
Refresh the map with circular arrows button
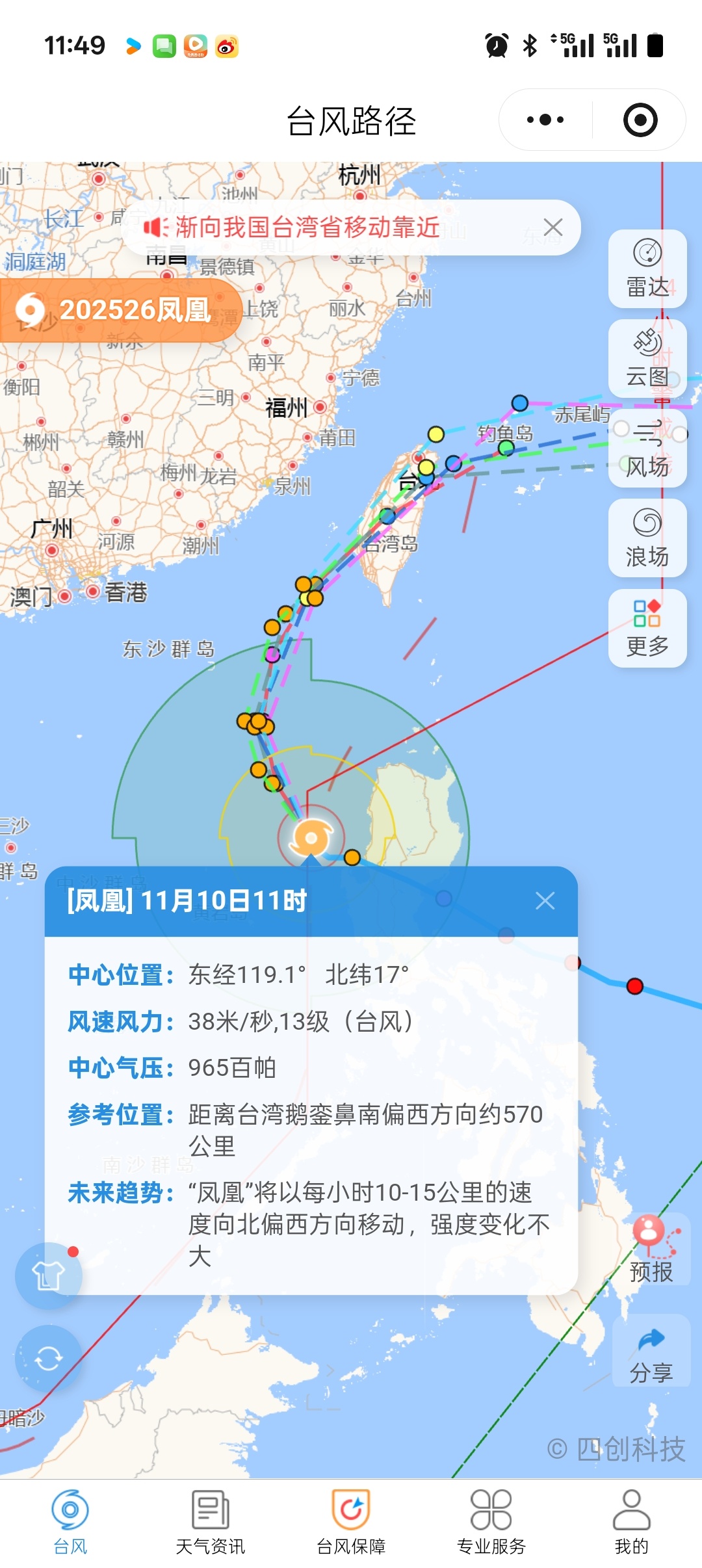(49, 1359)
